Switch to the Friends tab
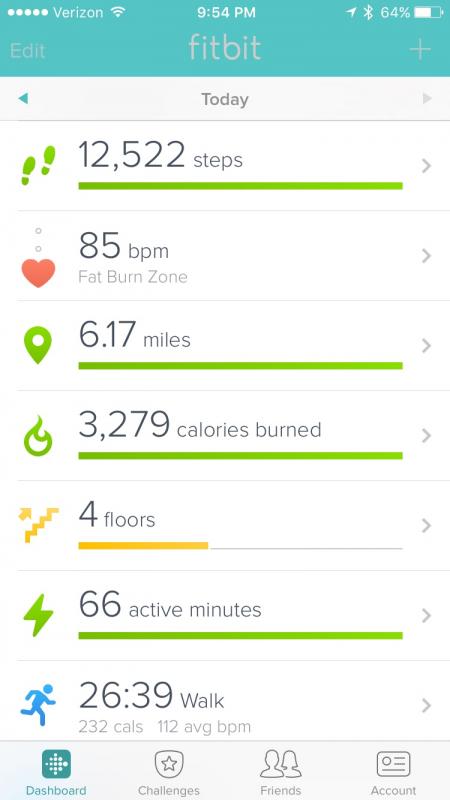The image size is (450, 800). coord(281,771)
